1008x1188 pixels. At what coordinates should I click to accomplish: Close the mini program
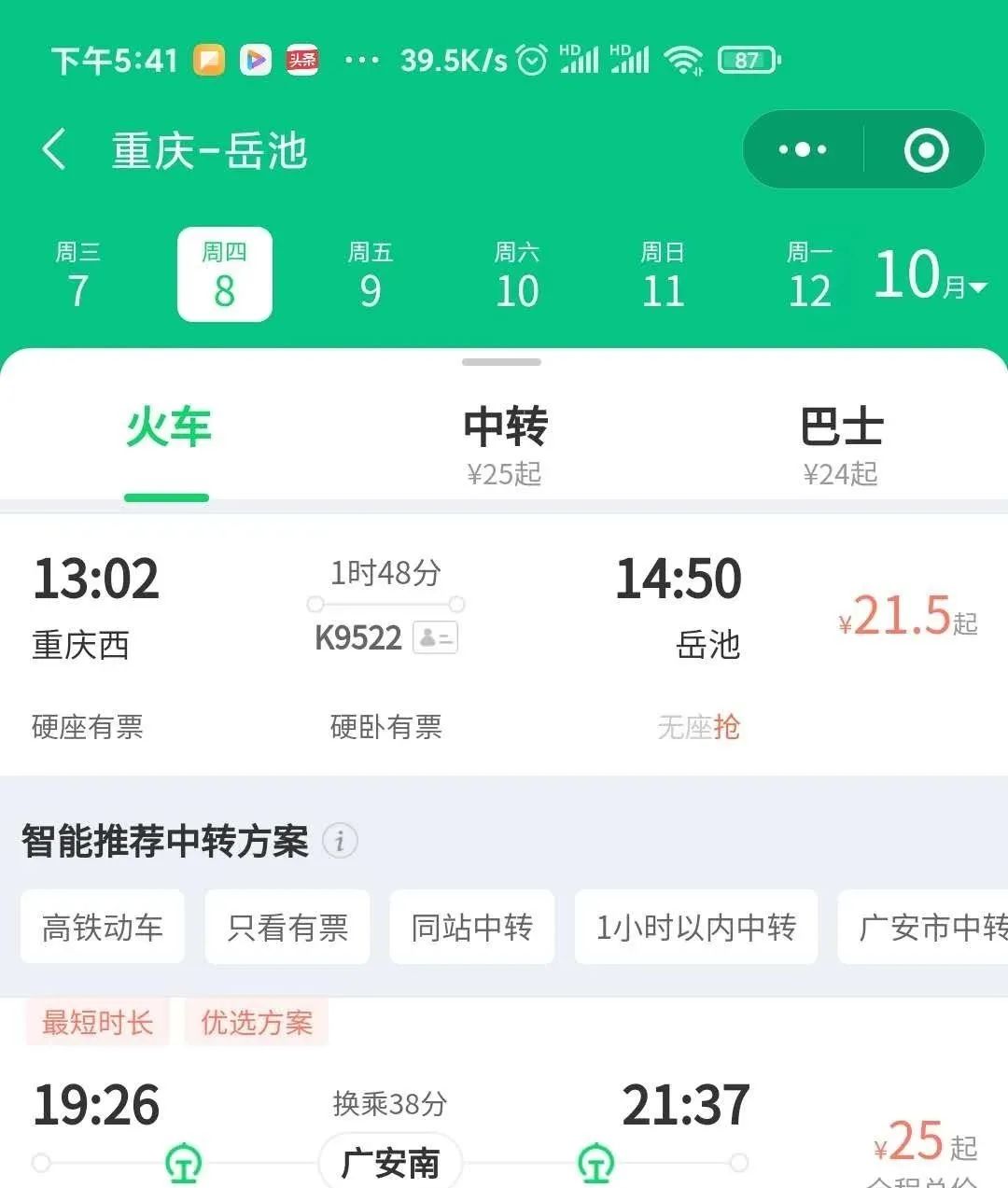tap(926, 150)
